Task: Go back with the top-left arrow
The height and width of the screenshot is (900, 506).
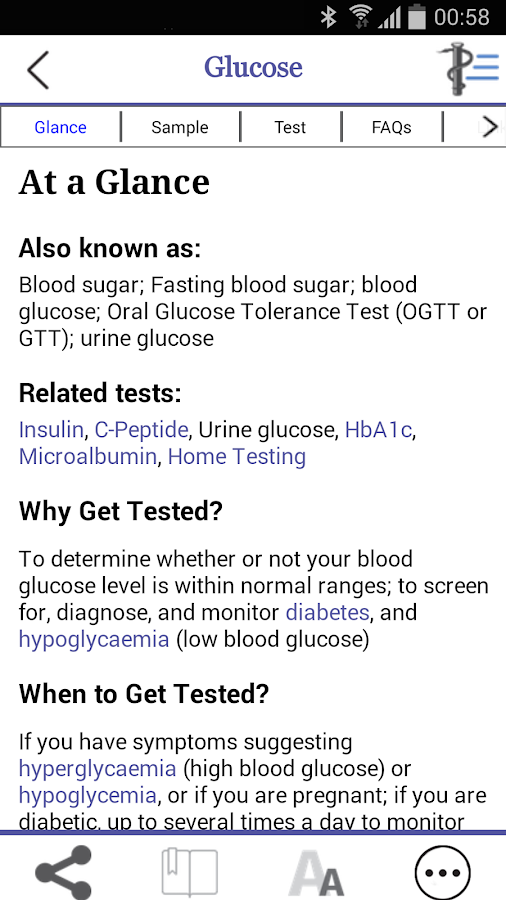Action: pyautogui.click(x=38, y=69)
